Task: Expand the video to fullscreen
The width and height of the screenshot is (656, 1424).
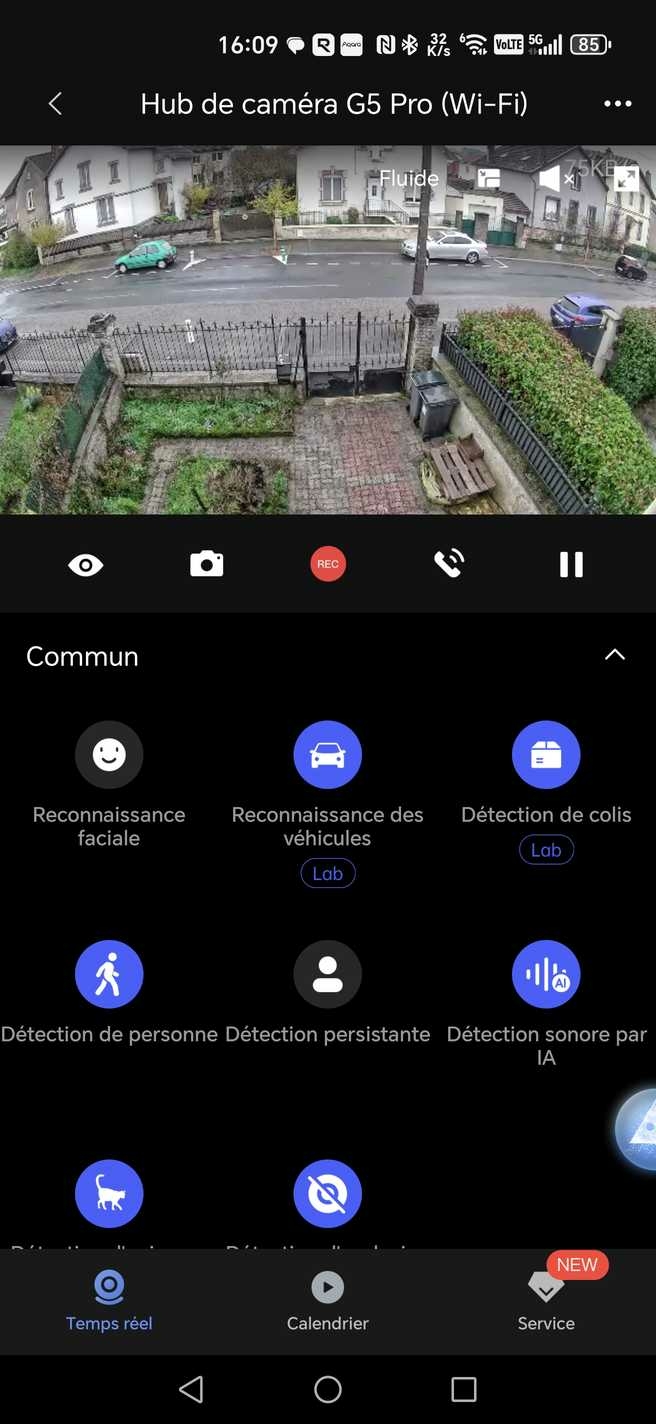Action: 626,179
